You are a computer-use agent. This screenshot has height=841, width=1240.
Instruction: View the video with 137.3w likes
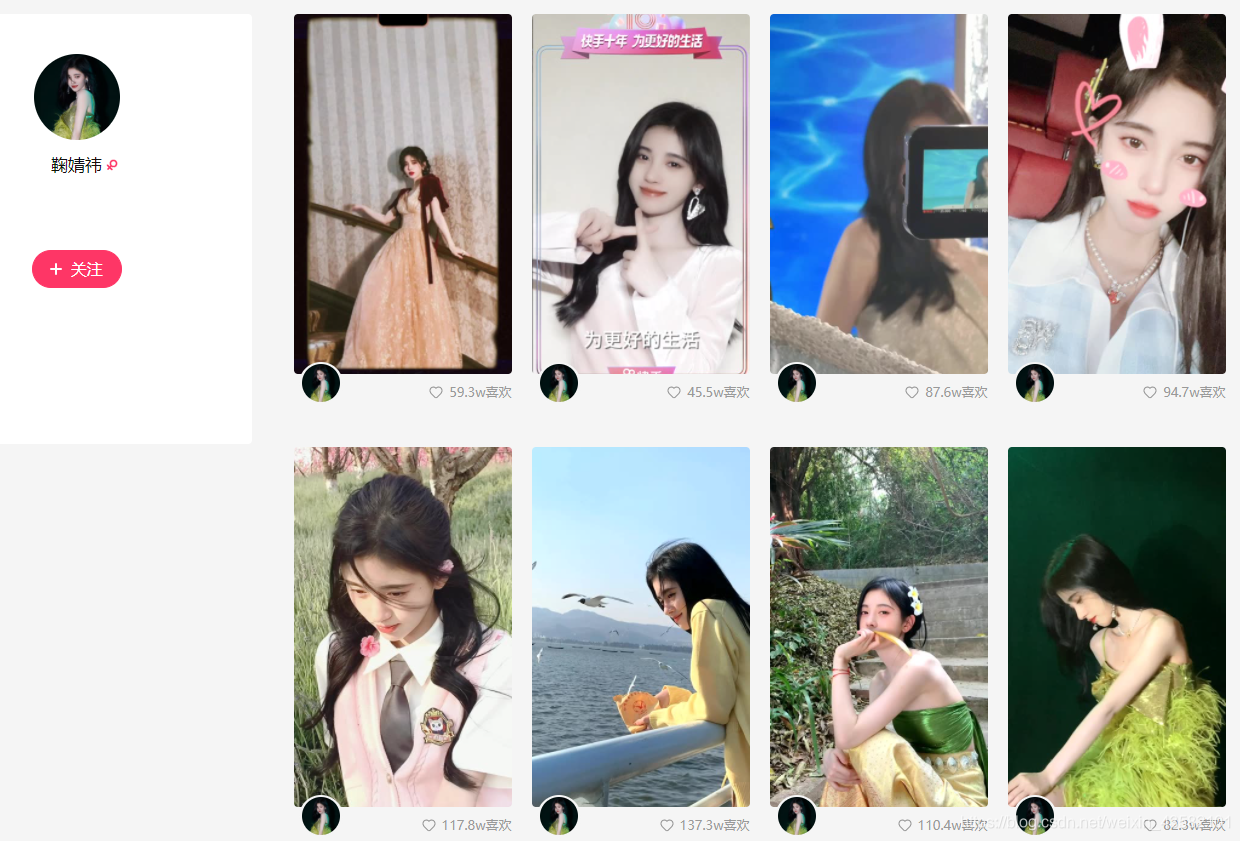(640, 626)
